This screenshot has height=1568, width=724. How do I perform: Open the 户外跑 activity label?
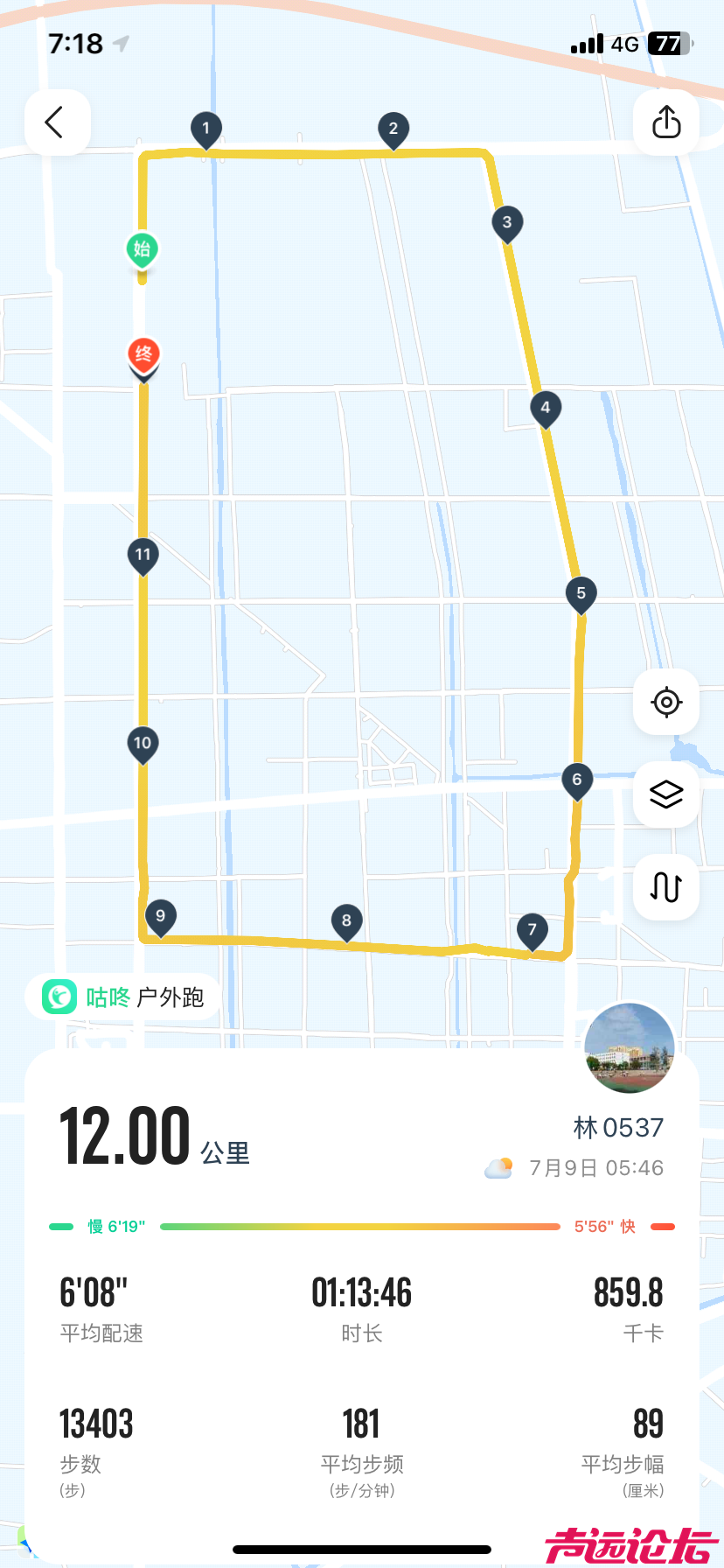(x=176, y=996)
